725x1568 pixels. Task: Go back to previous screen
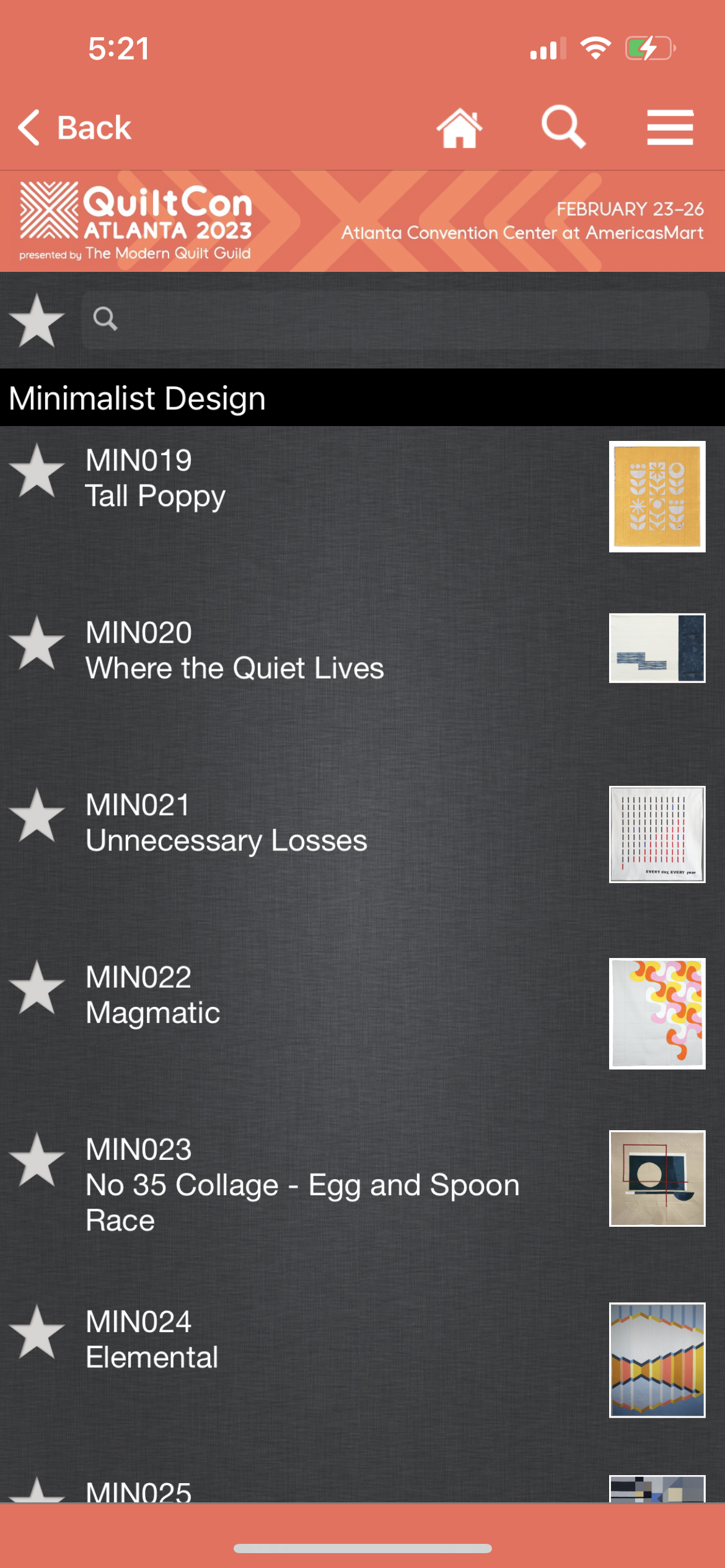tap(74, 128)
